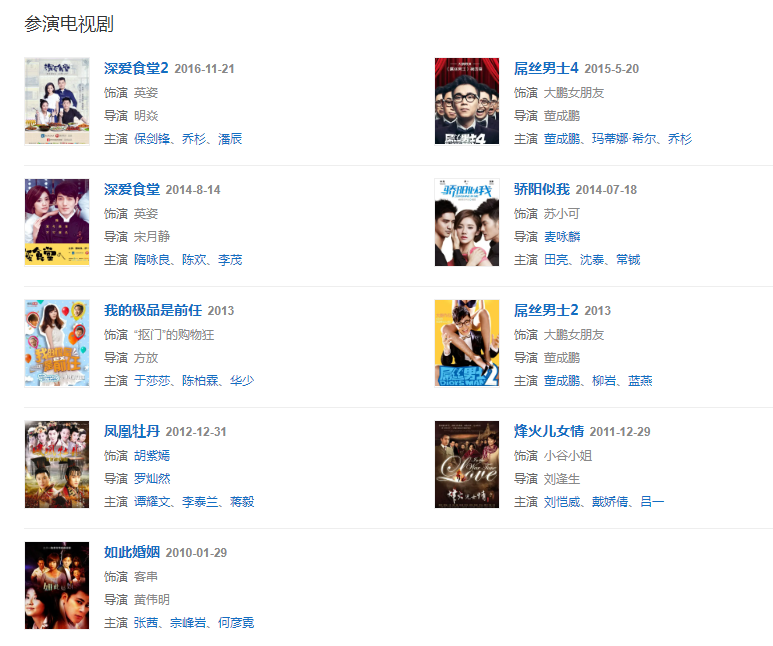Open actor 陈柏霖's page
This screenshot has width=773, height=646.
pos(200,380)
